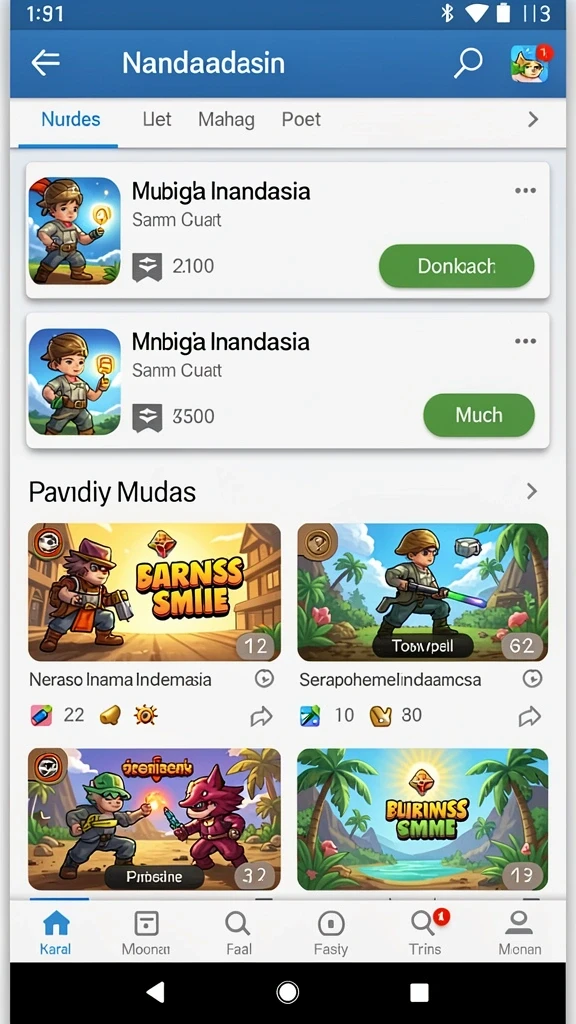Open the Trins tab with red badge

[x=425, y=934]
